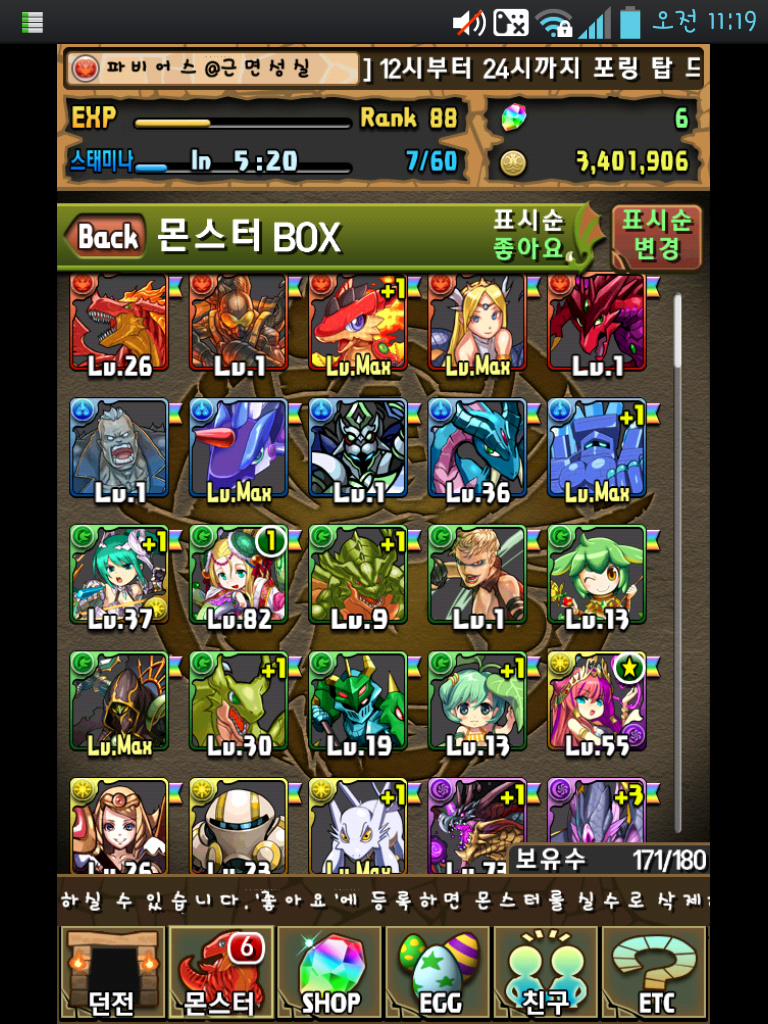Select the Lv.82 green monster
The height and width of the screenshot is (1024, 768).
[x=239, y=576]
